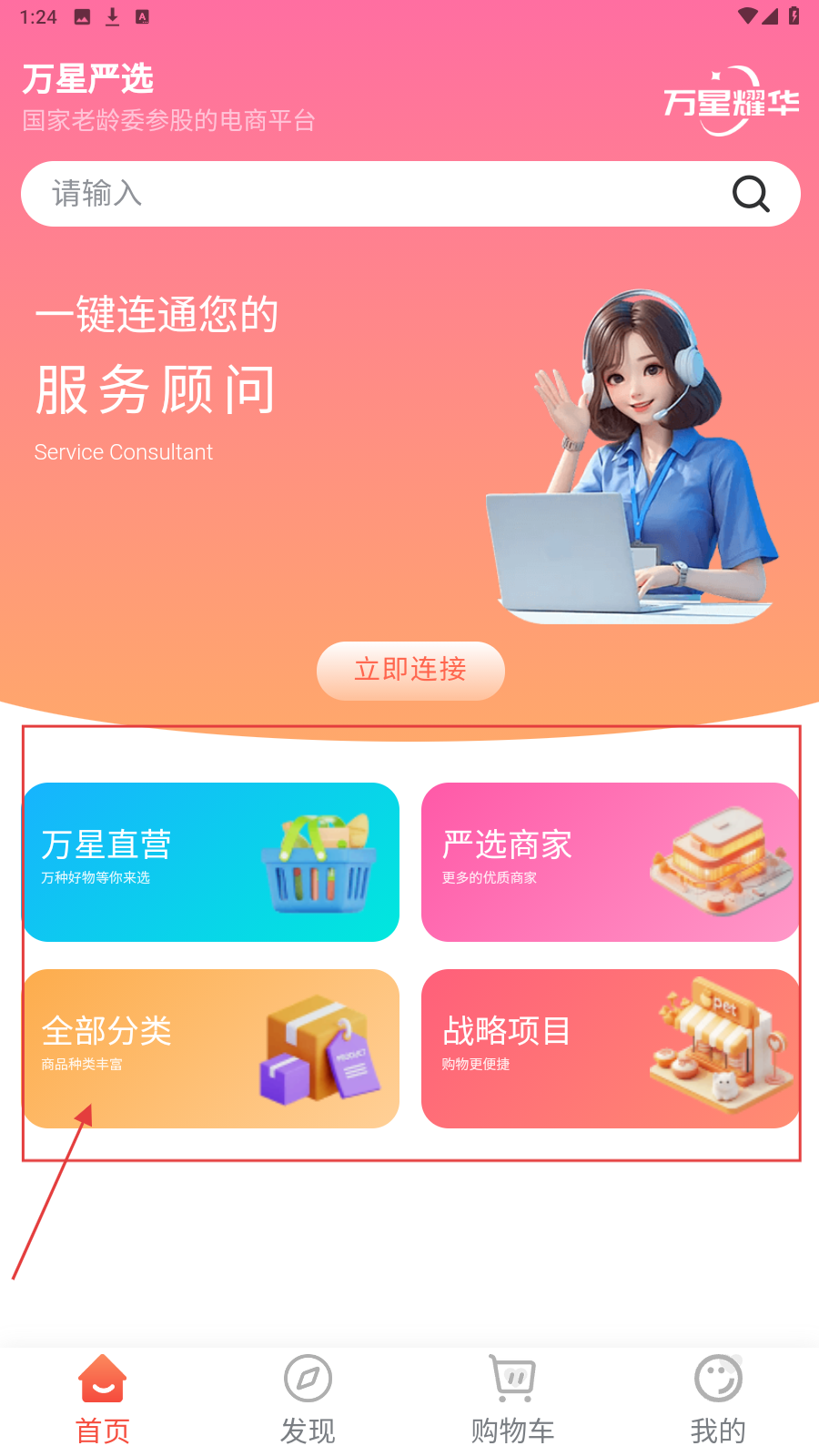
Task: Tap the magnifier search icon
Action: 751,194
